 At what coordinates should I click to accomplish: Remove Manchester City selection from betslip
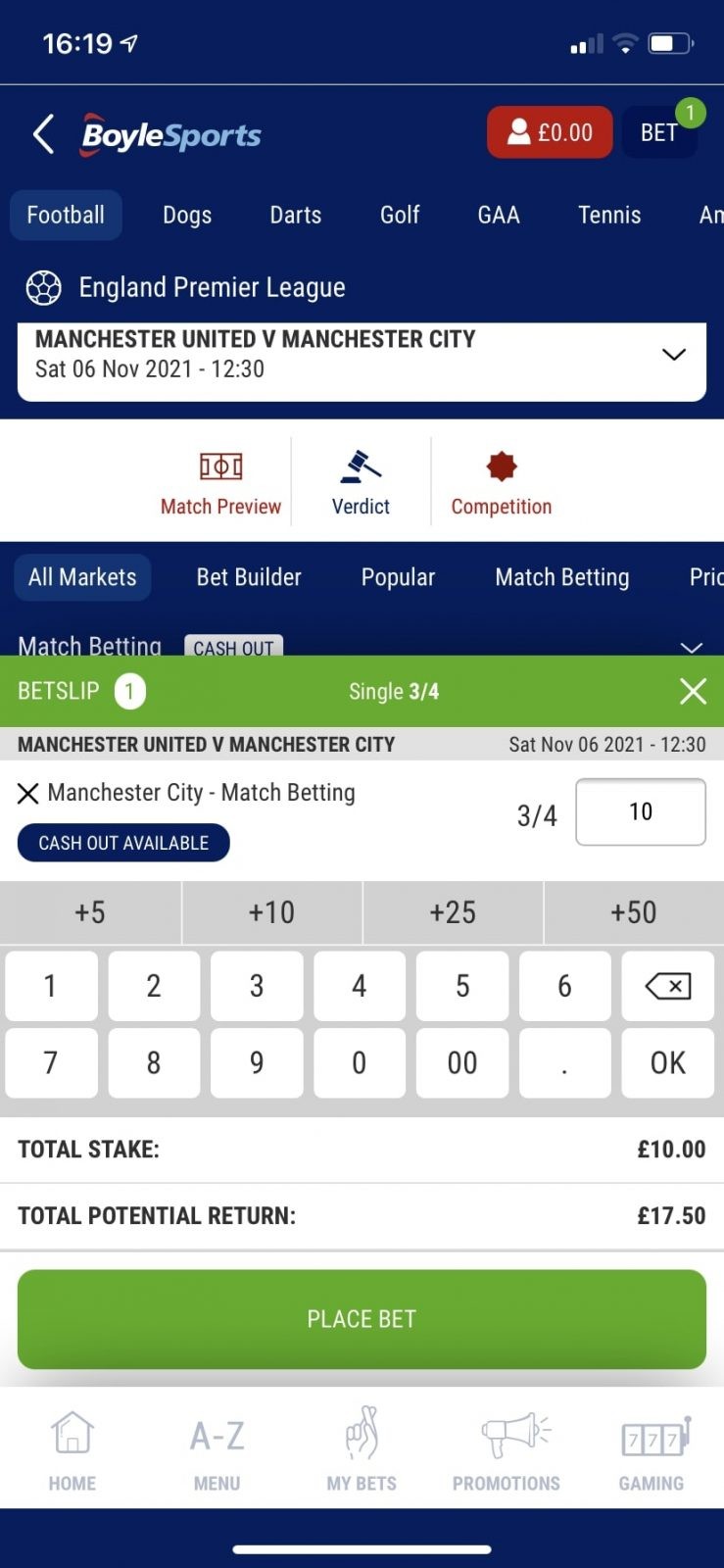tap(28, 793)
